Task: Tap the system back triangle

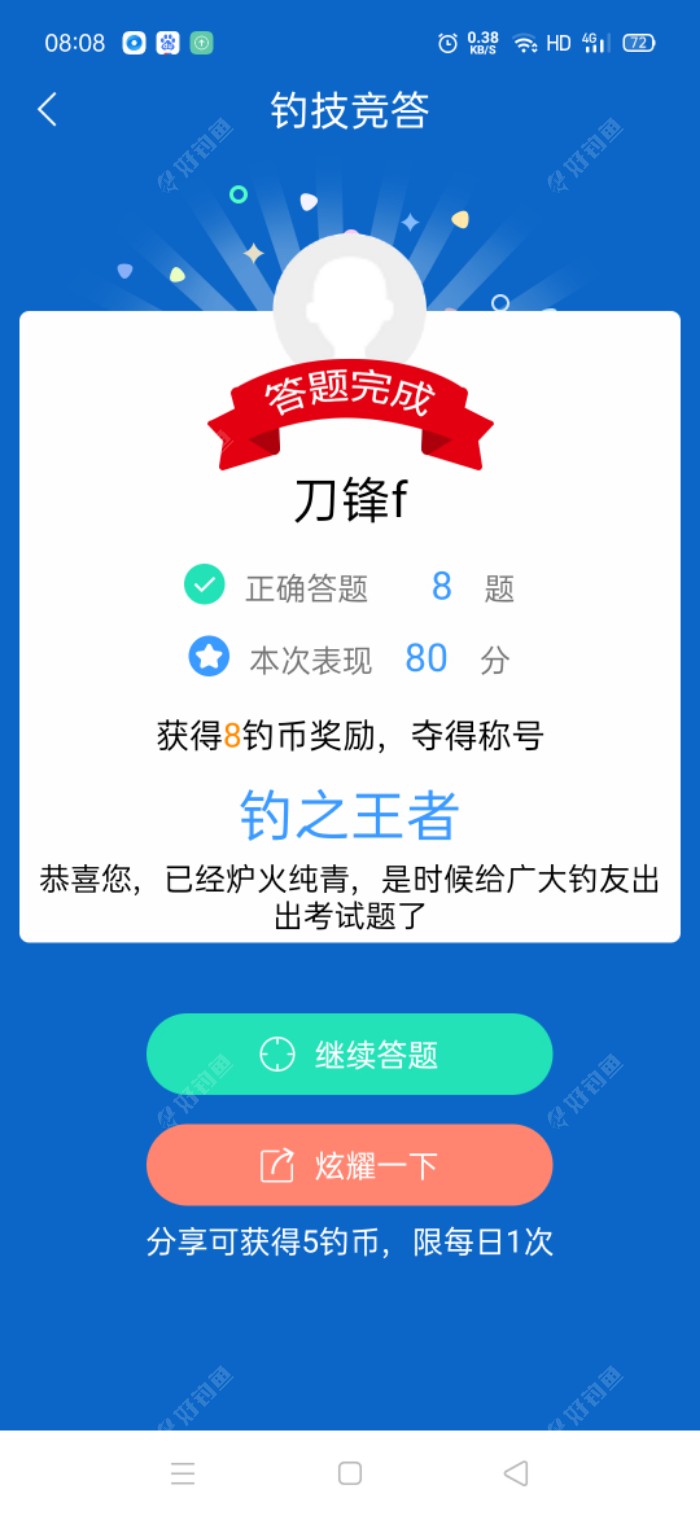Action: [516, 1473]
